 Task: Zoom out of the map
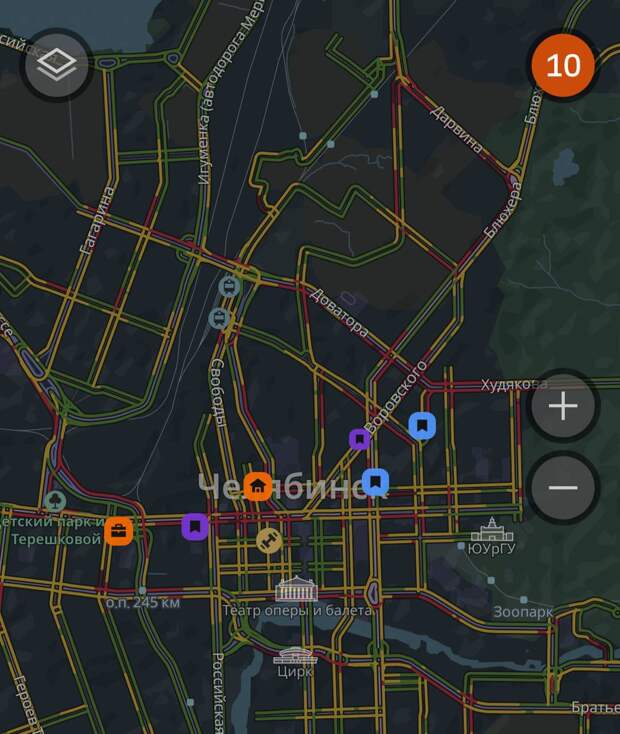(x=563, y=487)
